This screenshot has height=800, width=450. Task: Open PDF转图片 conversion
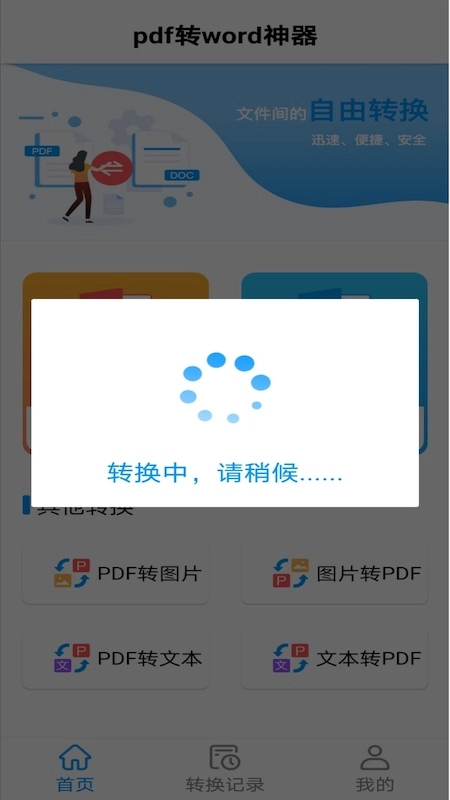pos(116,573)
